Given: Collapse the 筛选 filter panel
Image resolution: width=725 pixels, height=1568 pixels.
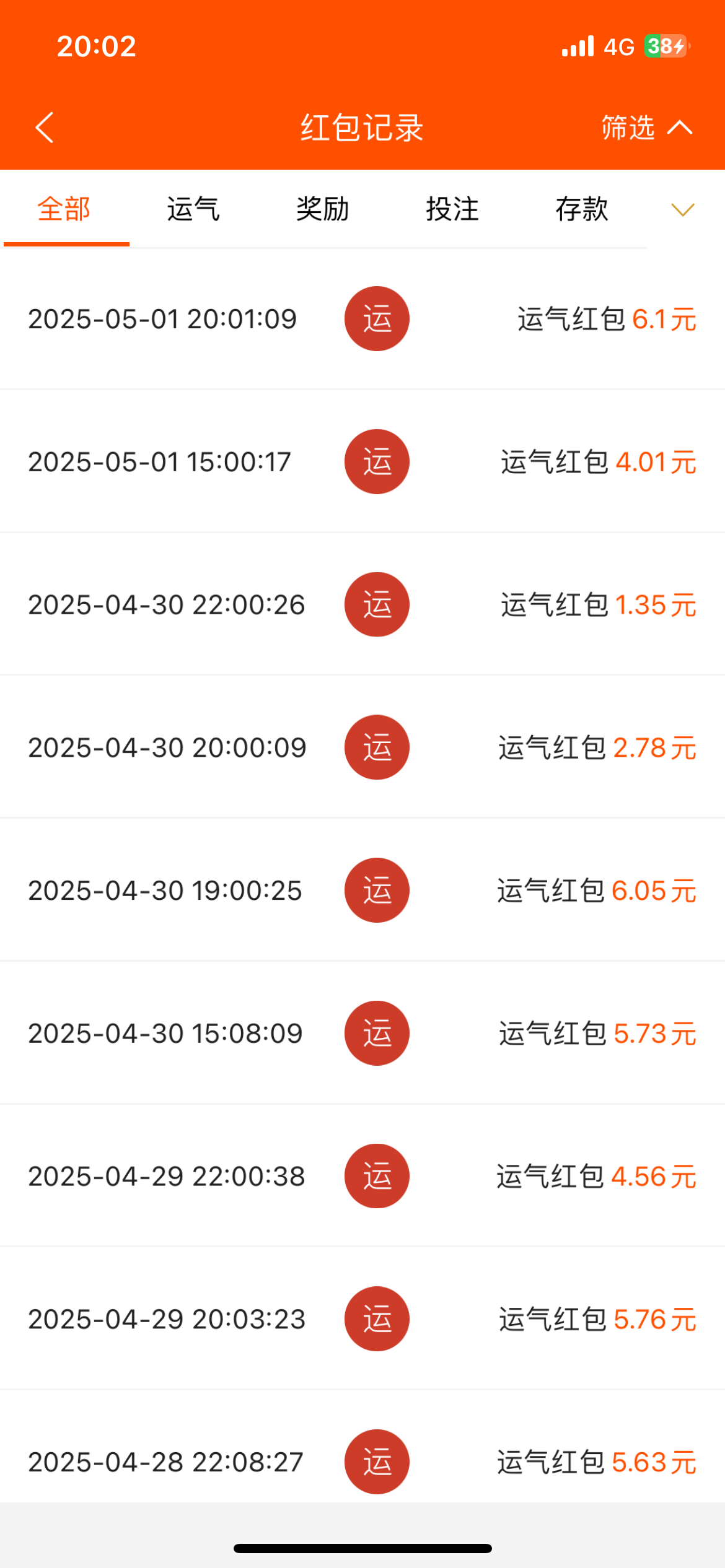Looking at the screenshot, I should [x=646, y=128].
